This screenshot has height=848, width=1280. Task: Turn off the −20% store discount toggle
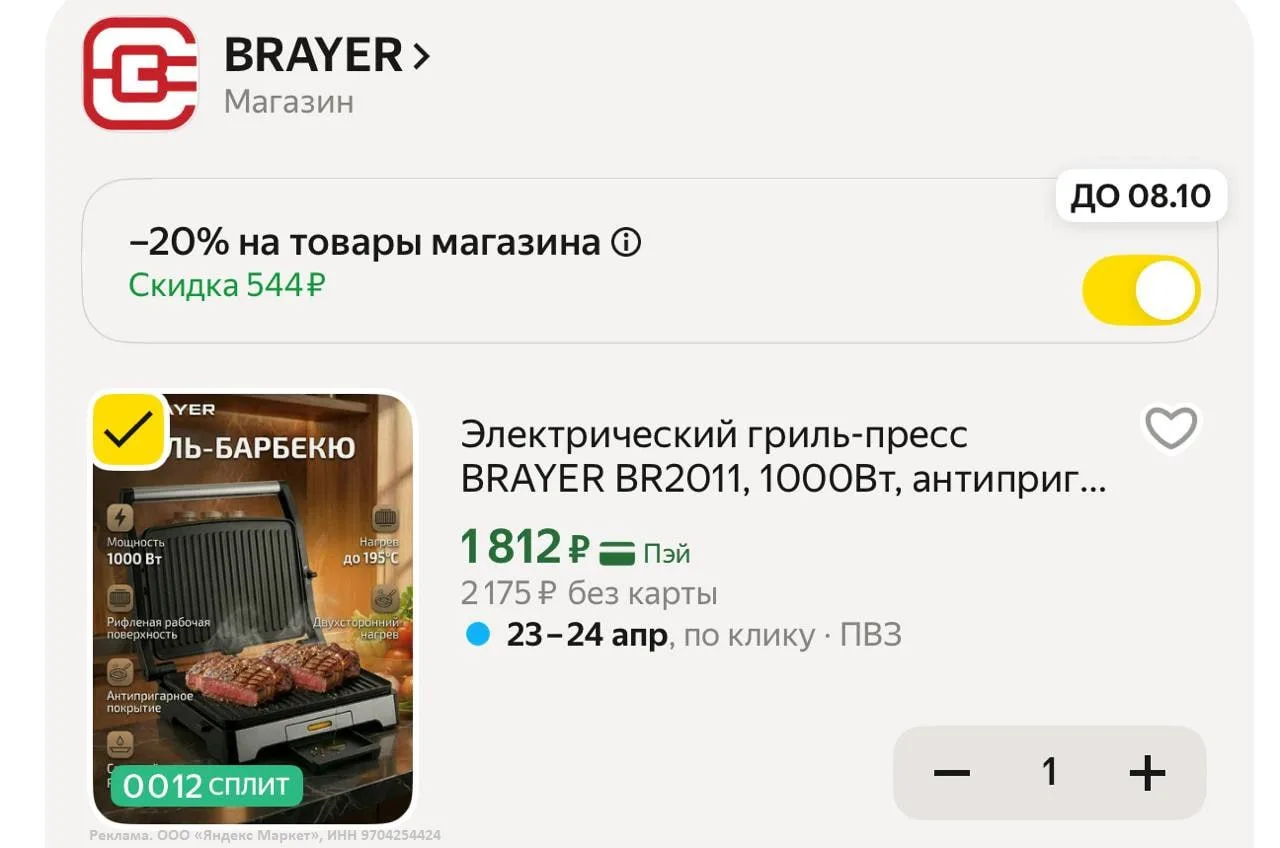[x=1141, y=290]
